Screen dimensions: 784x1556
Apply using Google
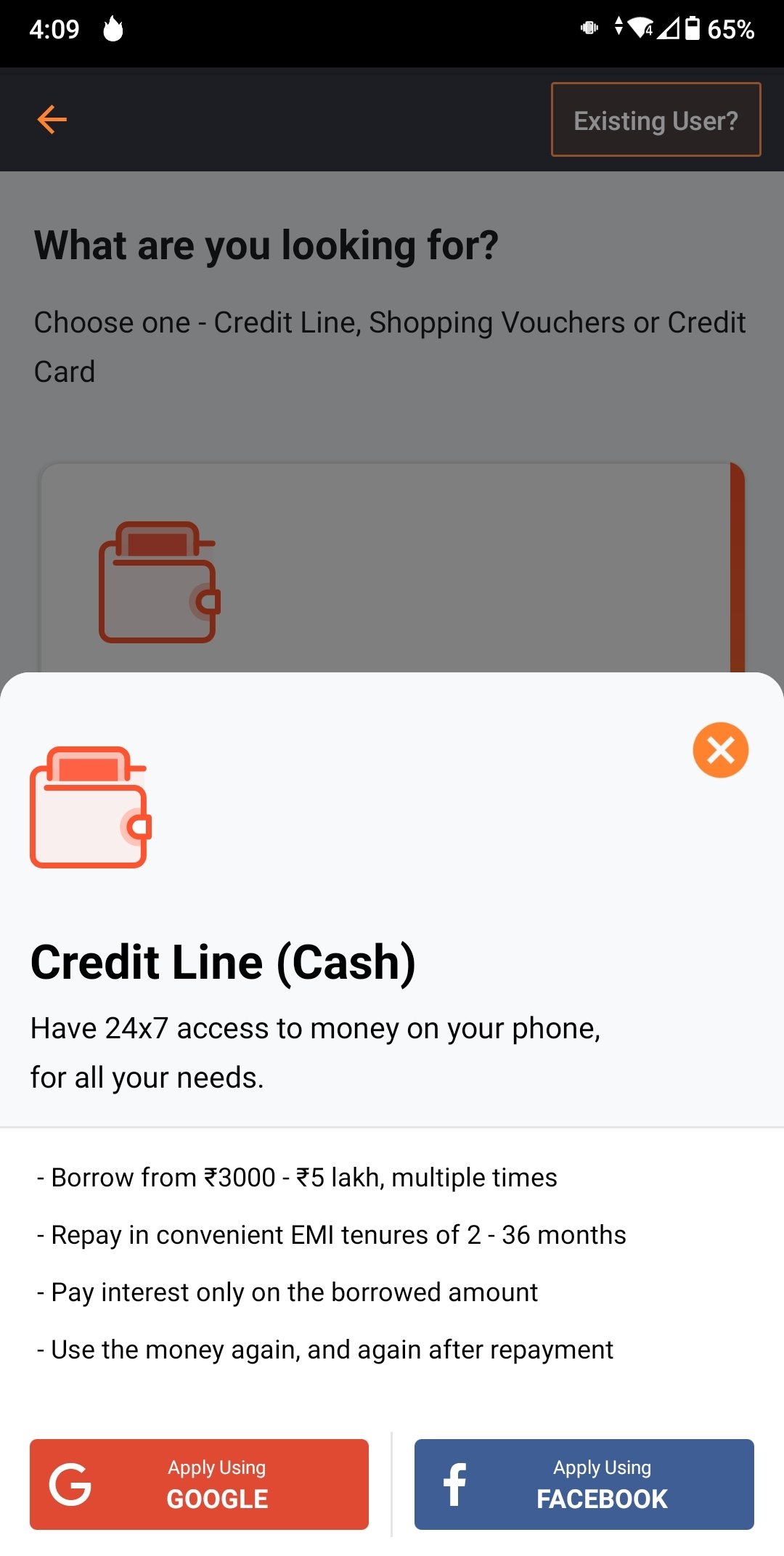pos(199,1483)
